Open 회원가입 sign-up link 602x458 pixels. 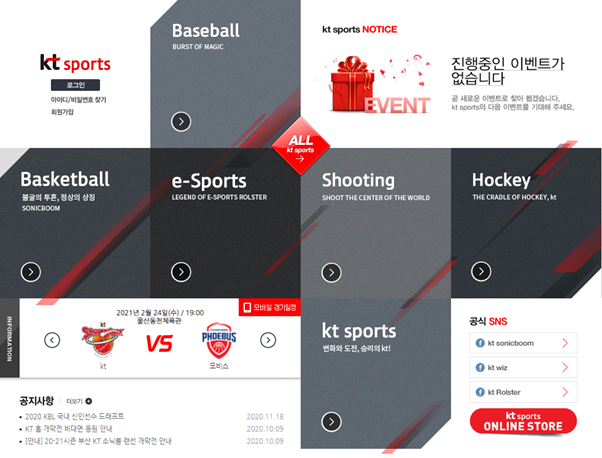(65, 113)
